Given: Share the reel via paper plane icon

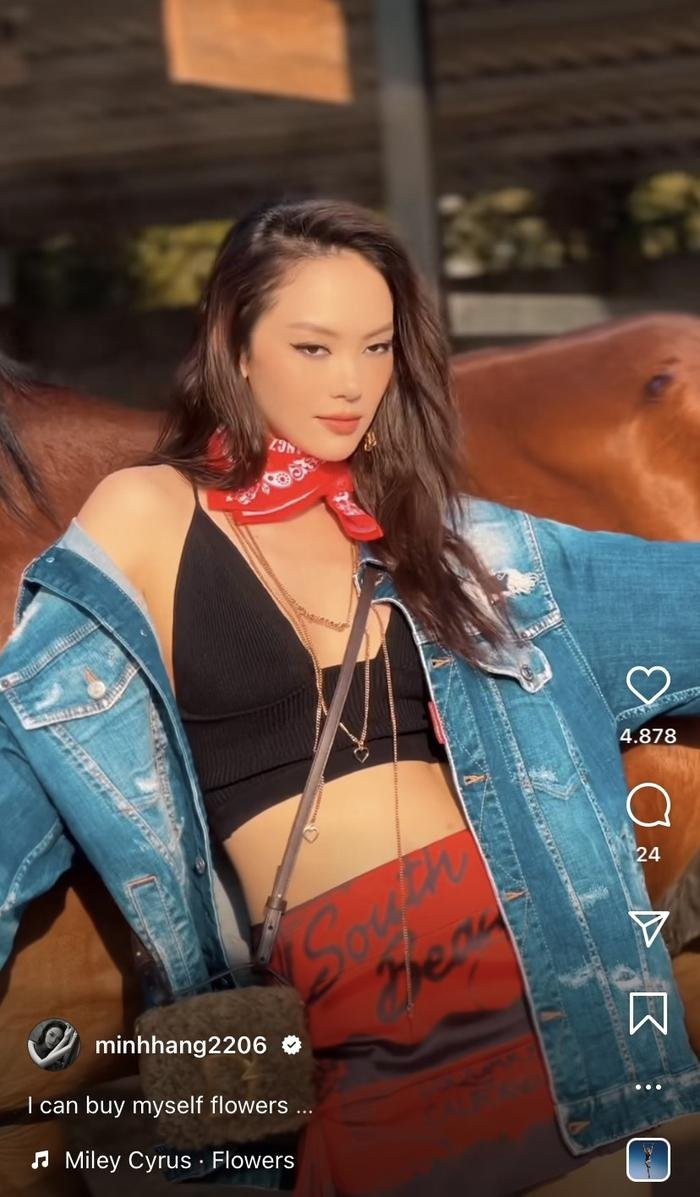Looking at the screenshot, I should [648, 927].
